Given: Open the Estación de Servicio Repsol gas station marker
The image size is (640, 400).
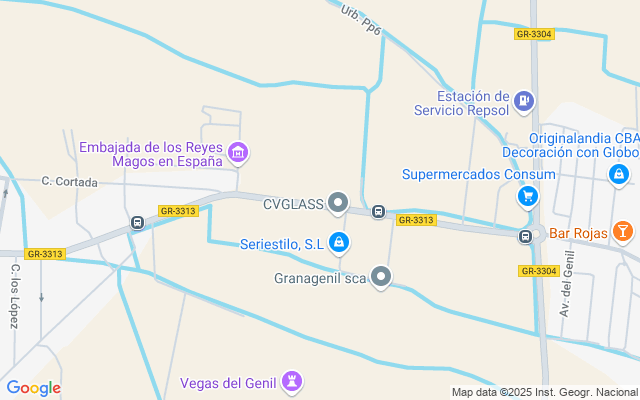Looking at the screenshot, I should pos(524,101).
